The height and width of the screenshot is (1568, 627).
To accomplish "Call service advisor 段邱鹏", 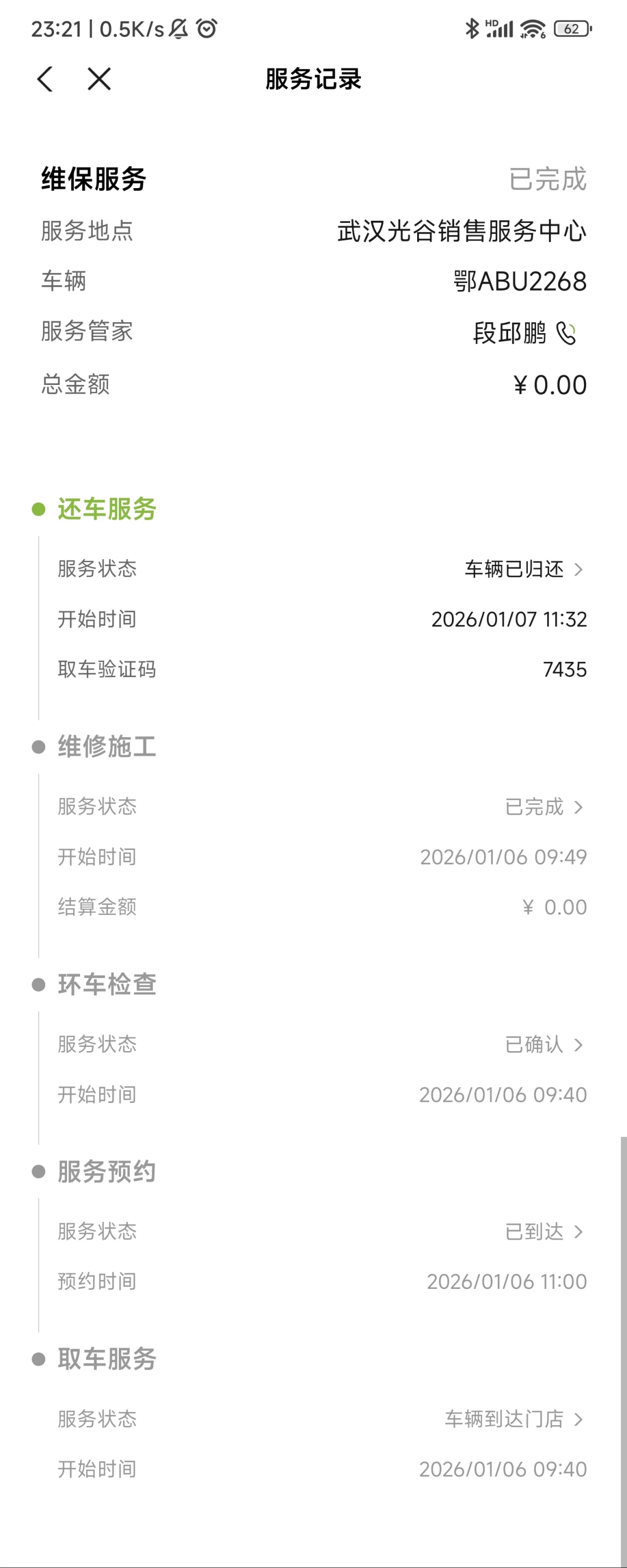I will point(566,333).
